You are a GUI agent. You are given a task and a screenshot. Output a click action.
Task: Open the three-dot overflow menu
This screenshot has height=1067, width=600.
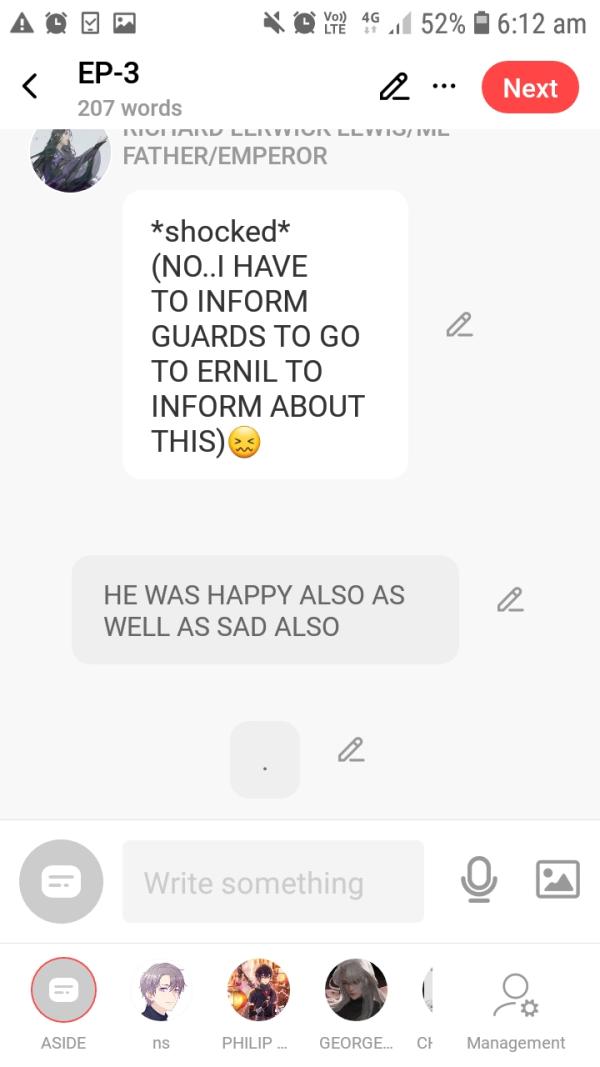[x=444, y=86]
